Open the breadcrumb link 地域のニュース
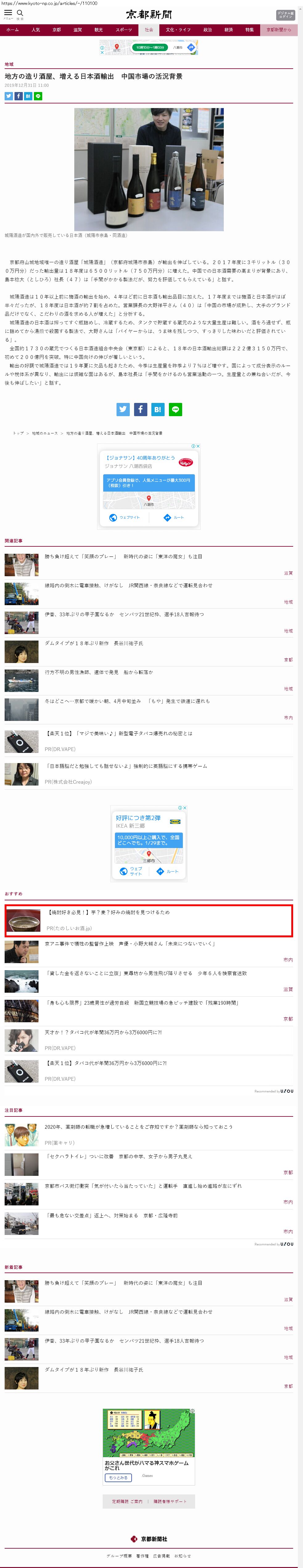Viewport: 303px width, 1568px height. click(x=45, y=433)
